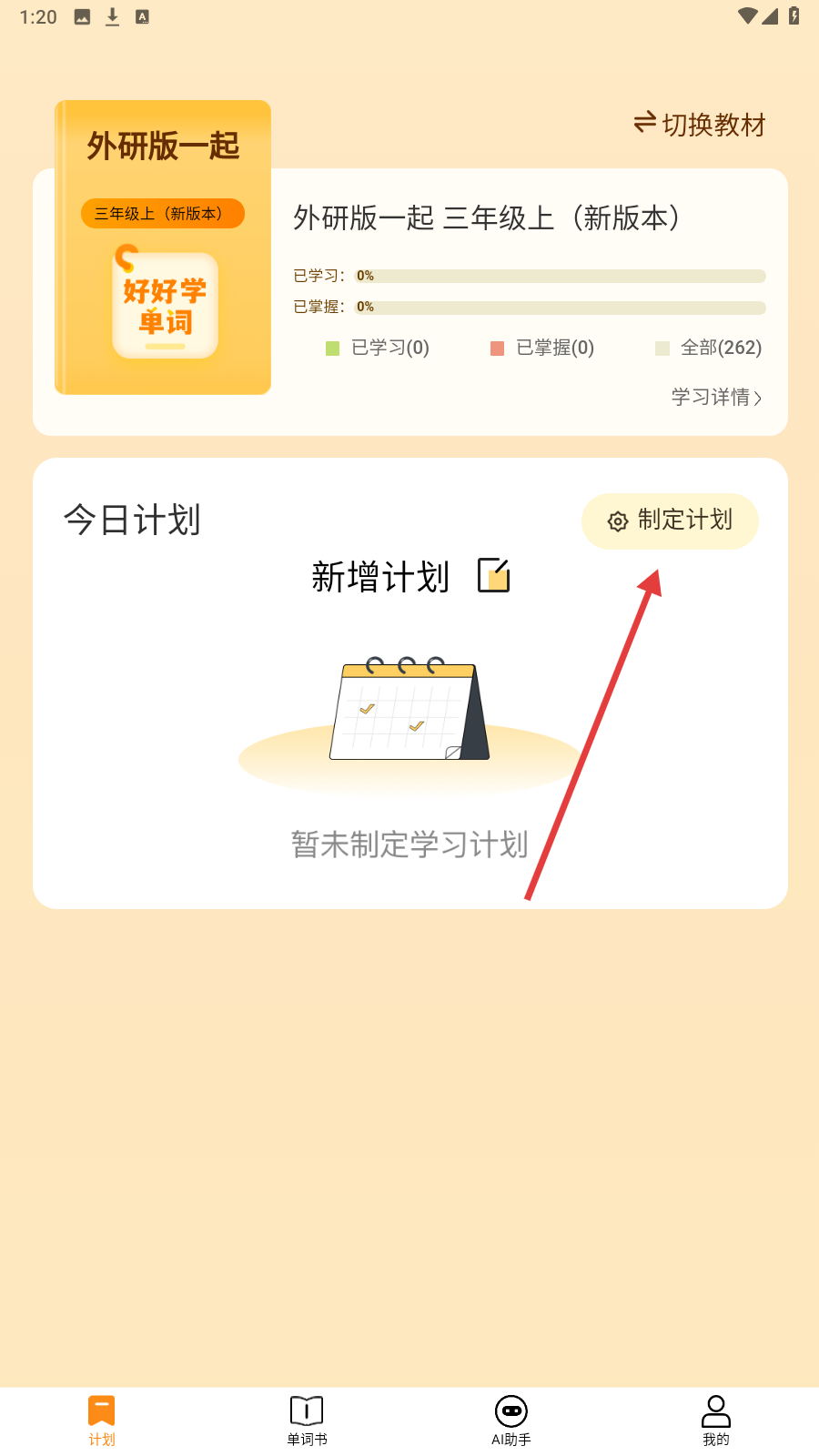This screenshot has height=1456, width=819.
Task: Open 学习详情 learning details
Action: point(716,398)
